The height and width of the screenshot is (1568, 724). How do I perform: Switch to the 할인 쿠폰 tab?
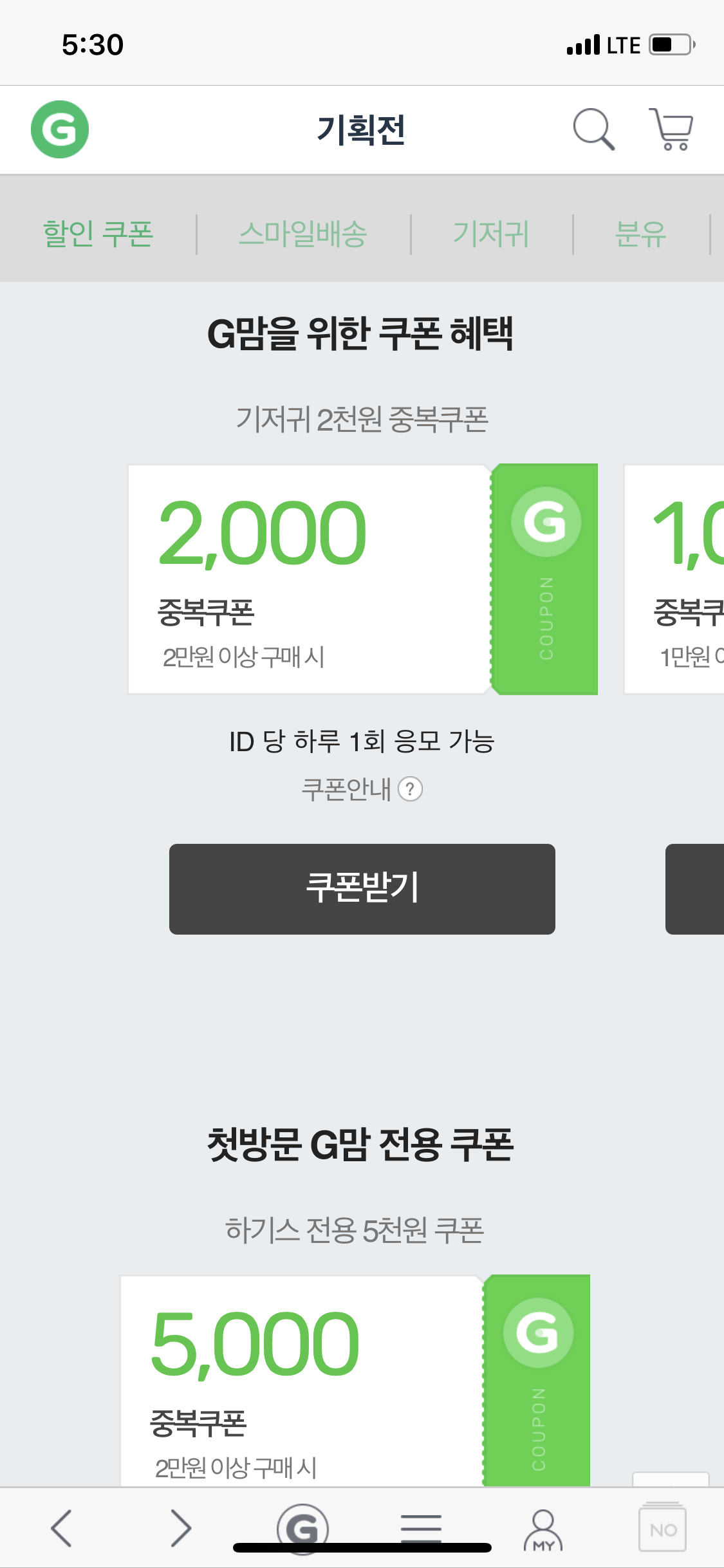coord(98,234)
